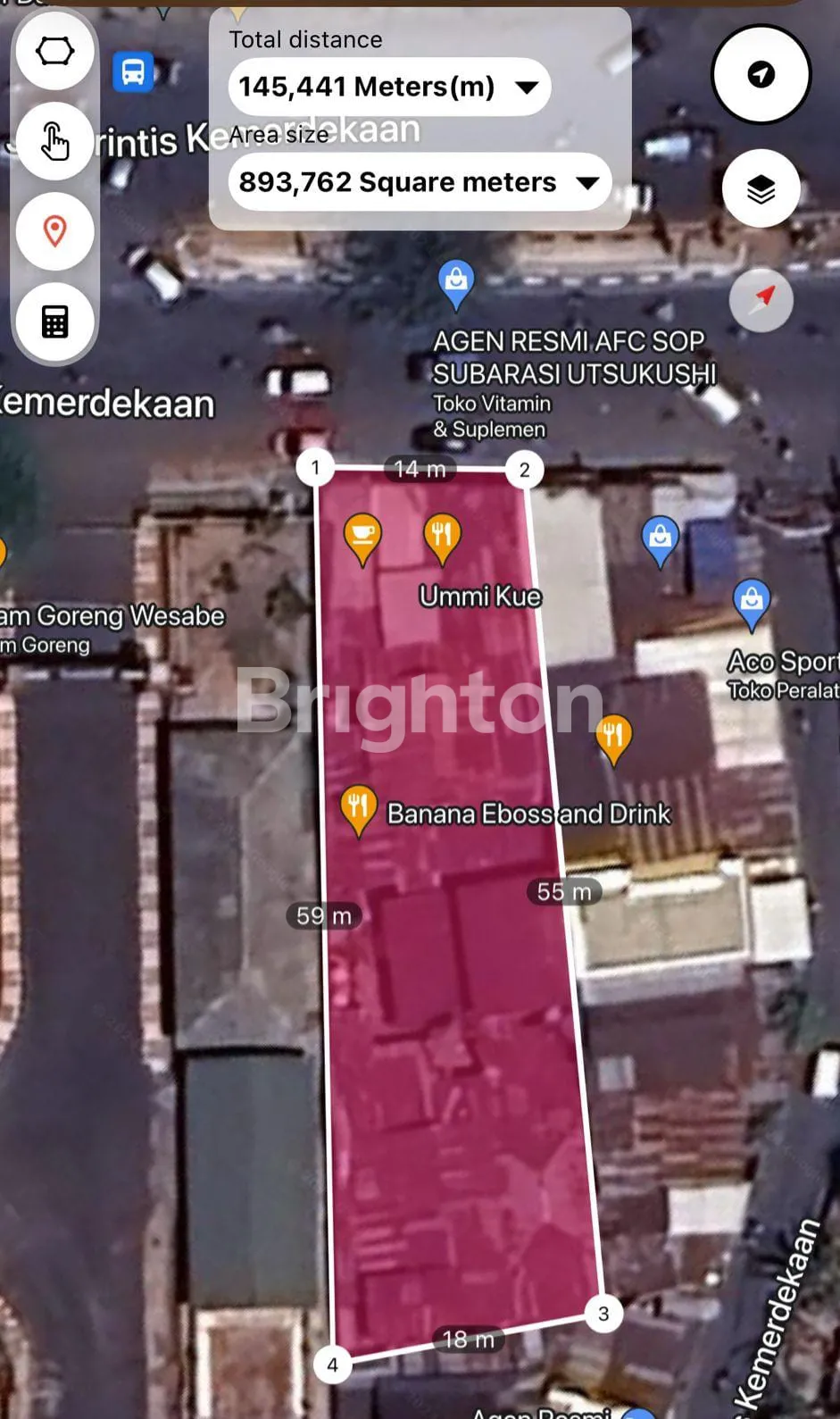Open the AGEN RESMI AFC SOP shop pin
This screenshot has height=1419, width=840.
(456, 281)
